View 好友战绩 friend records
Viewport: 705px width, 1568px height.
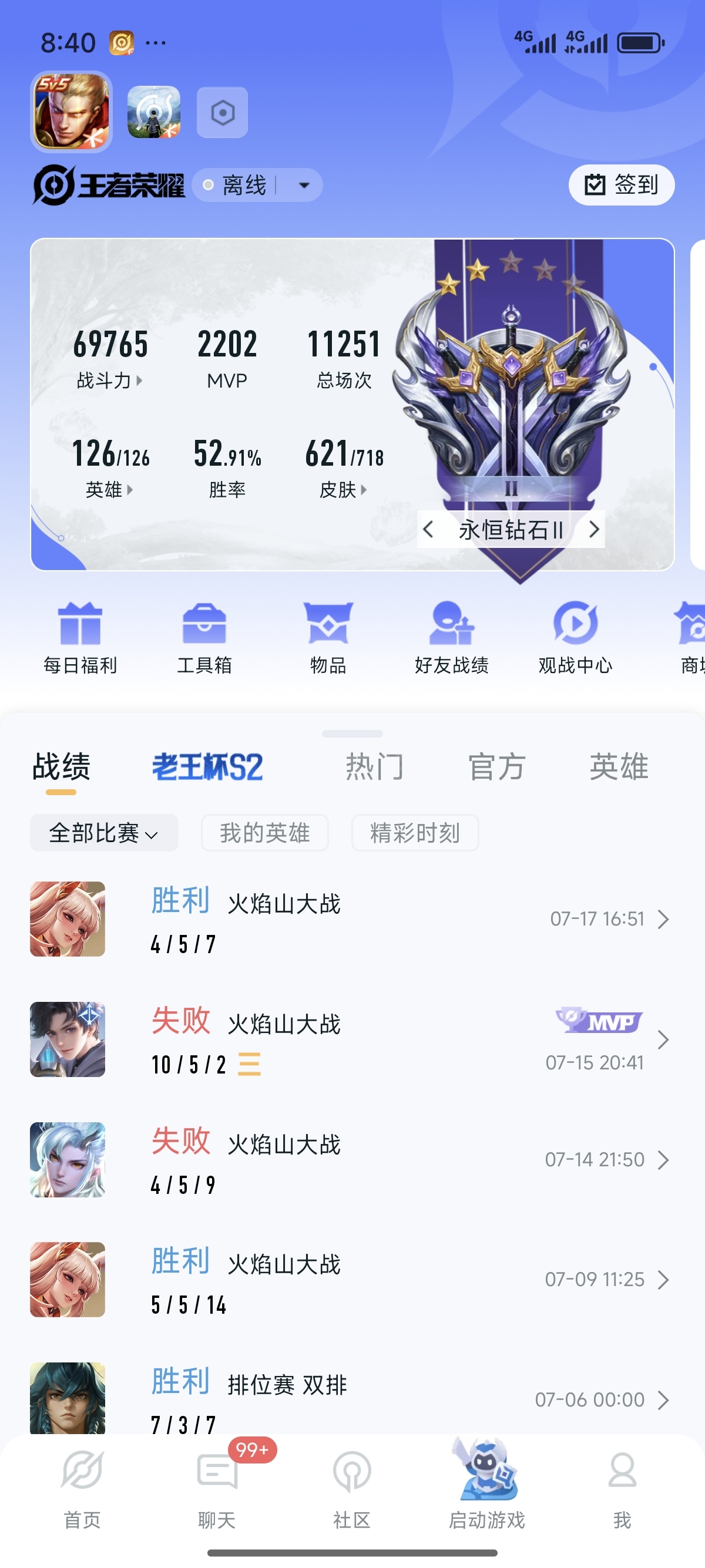(x=451, y=637)
